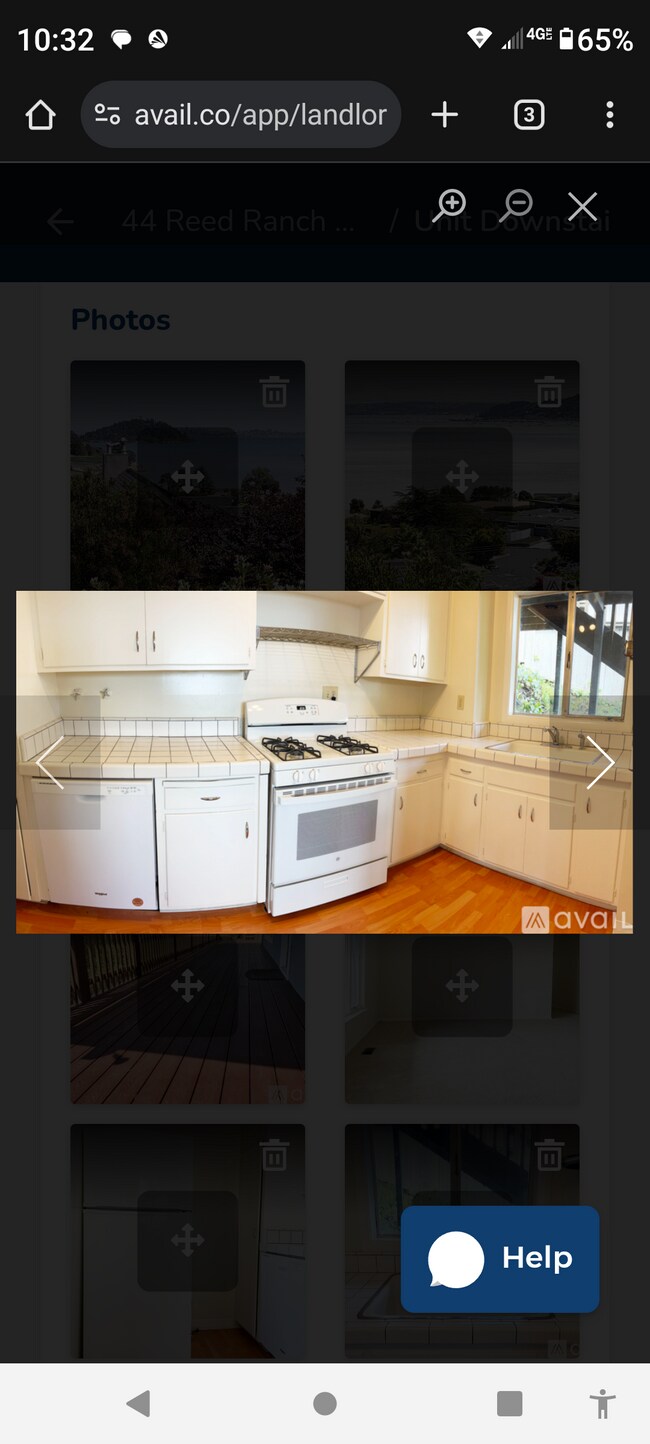
Task: Open the recent apps view
Action: [509, 1403]
